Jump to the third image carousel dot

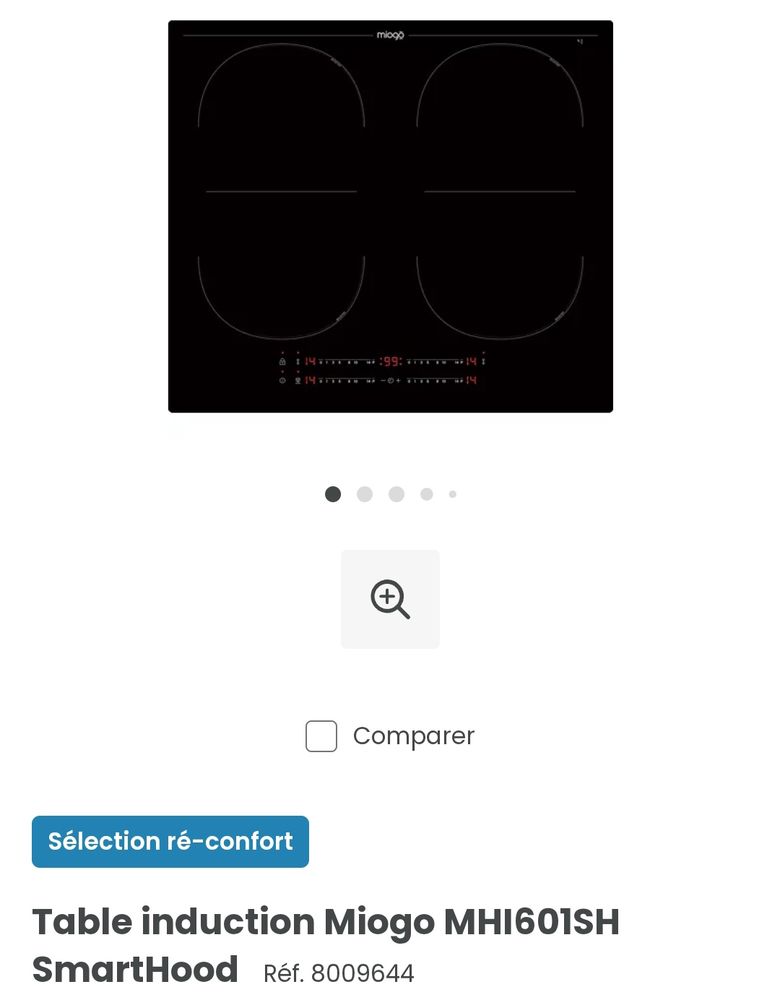[397, 494]
